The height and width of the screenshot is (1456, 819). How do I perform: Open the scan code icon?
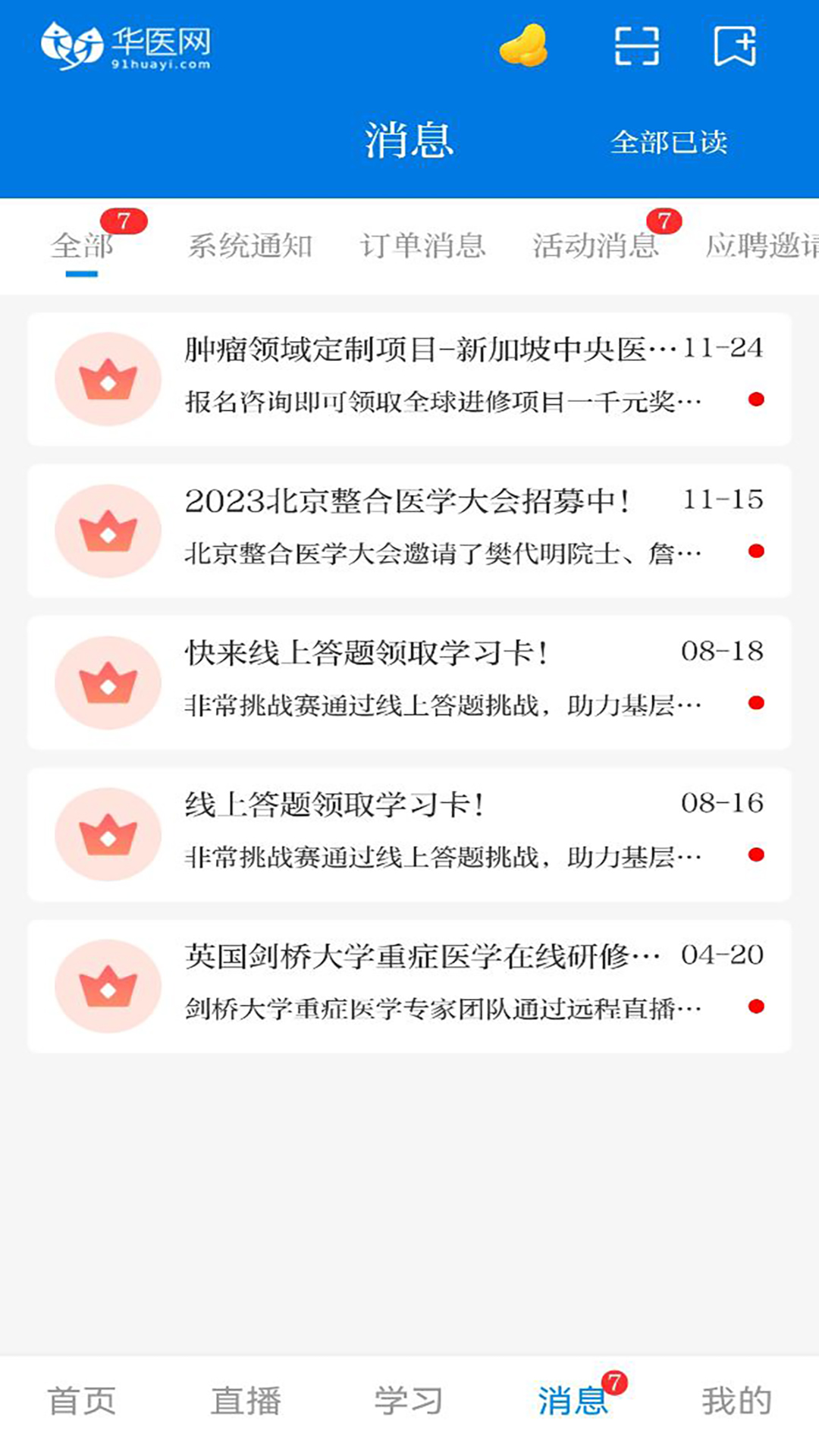pos(636,45)
